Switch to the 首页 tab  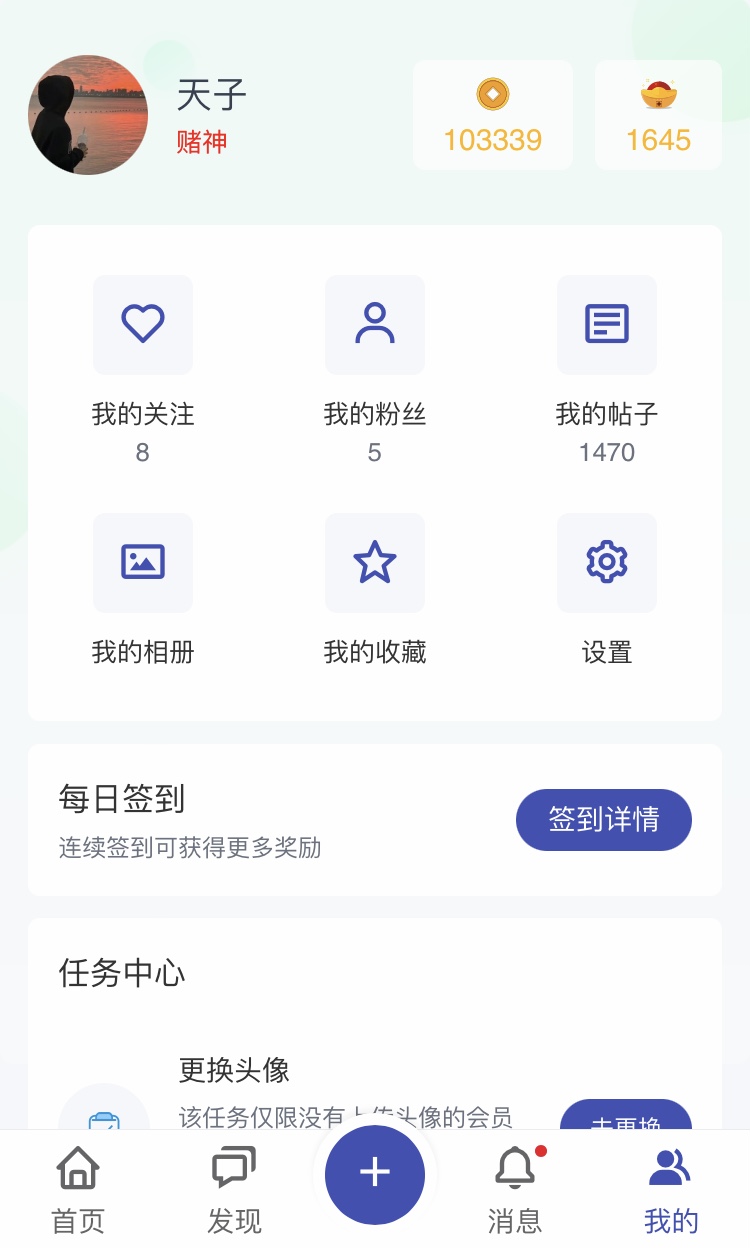tap(78, 1190)
